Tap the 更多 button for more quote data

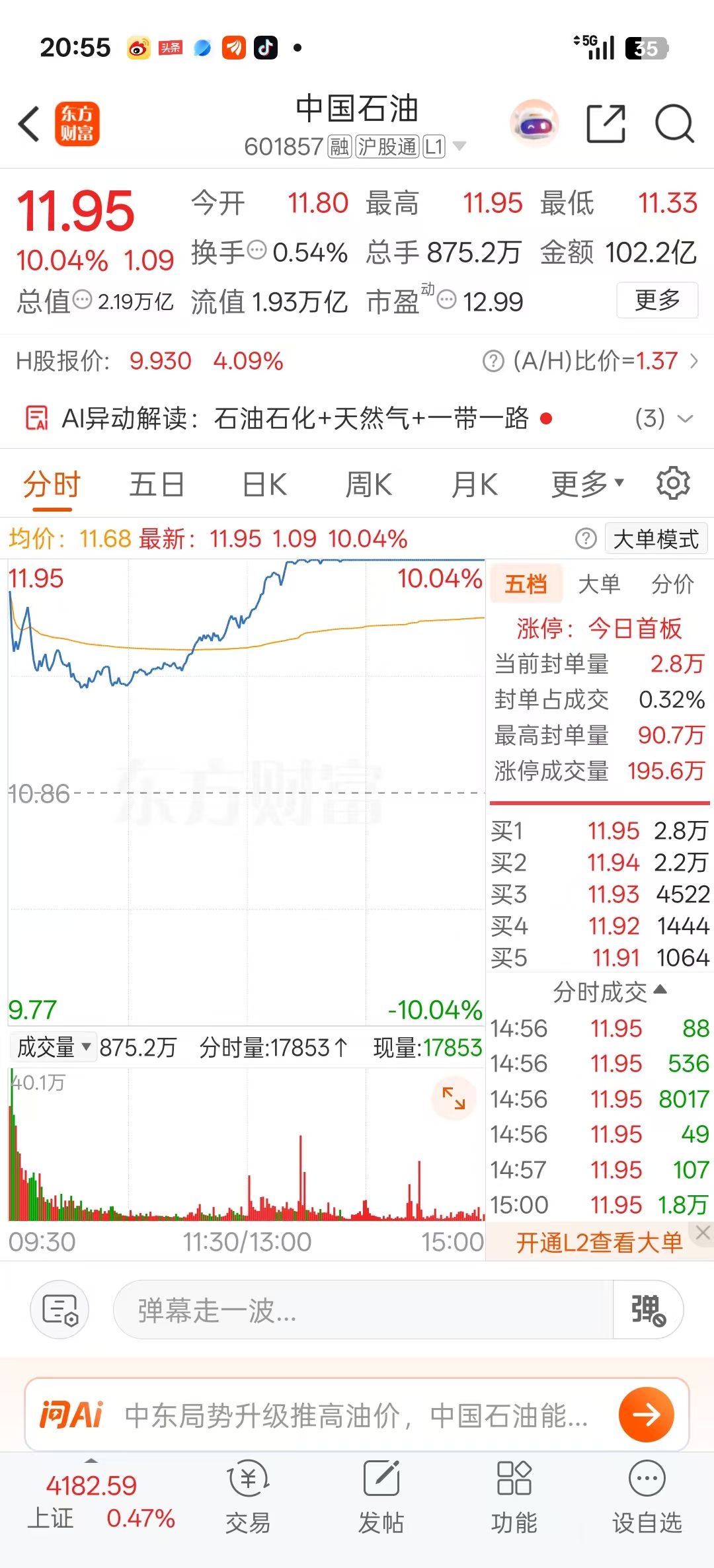pyautogui.click(x=657, y=300)
